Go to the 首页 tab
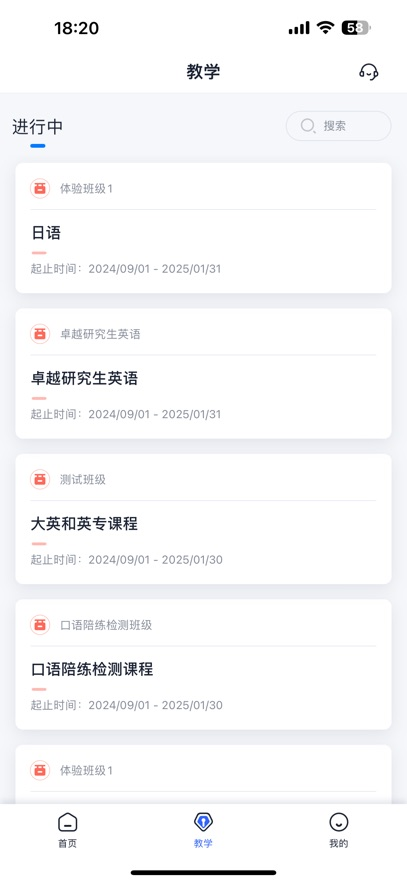The image size is (407, 883). [x=68, y=831]
